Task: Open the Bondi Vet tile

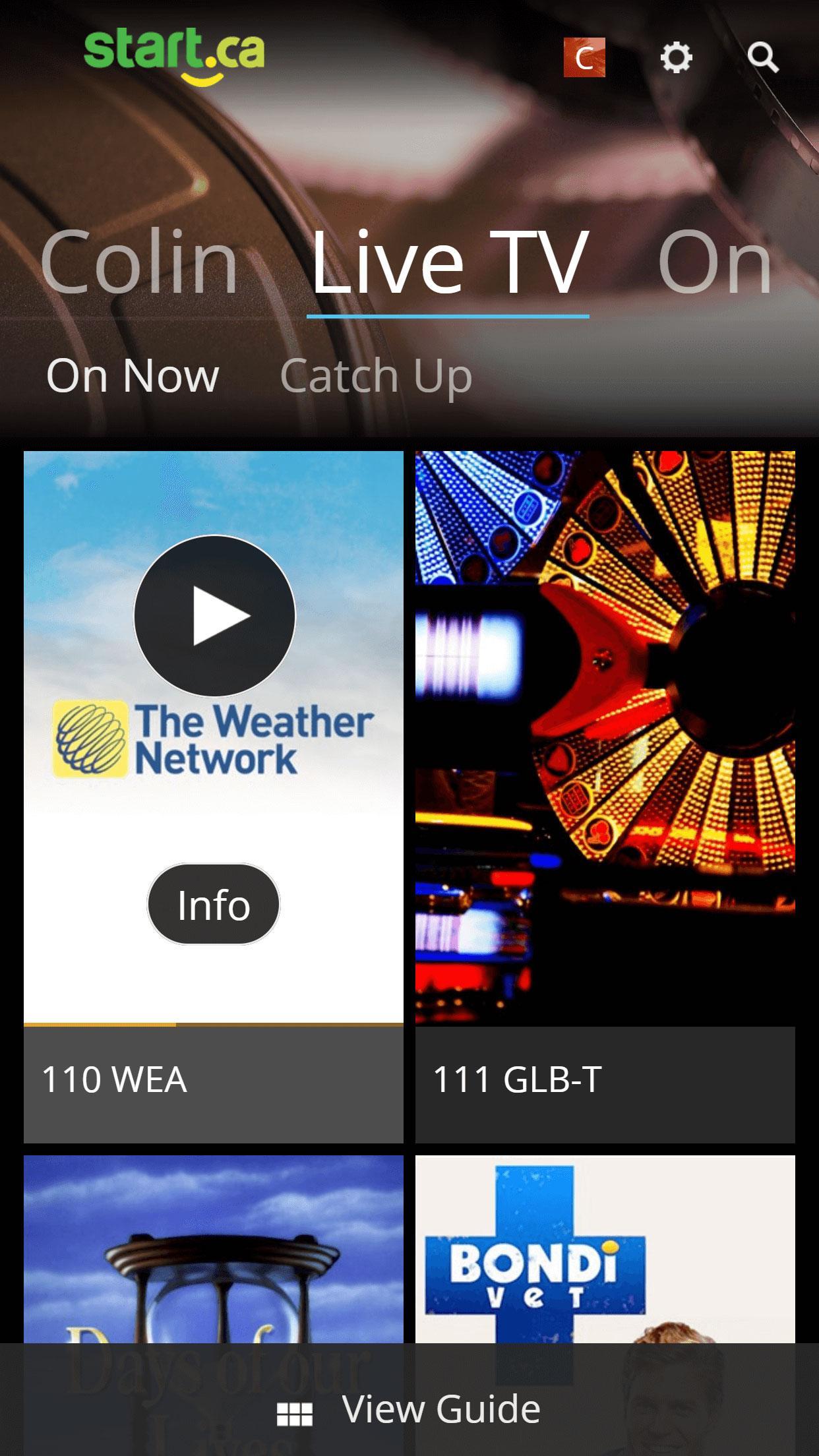Action: [605, 1246]
